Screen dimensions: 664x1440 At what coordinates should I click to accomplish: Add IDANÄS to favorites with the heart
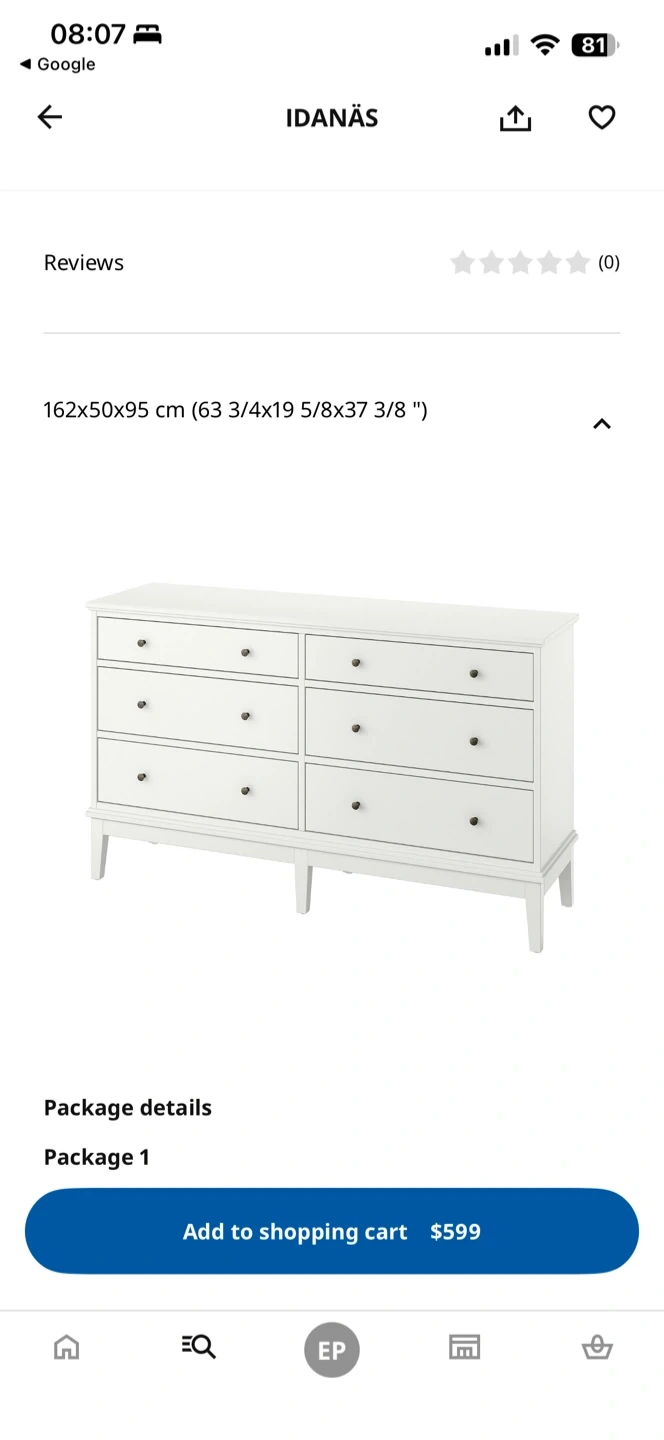point(601,118)
